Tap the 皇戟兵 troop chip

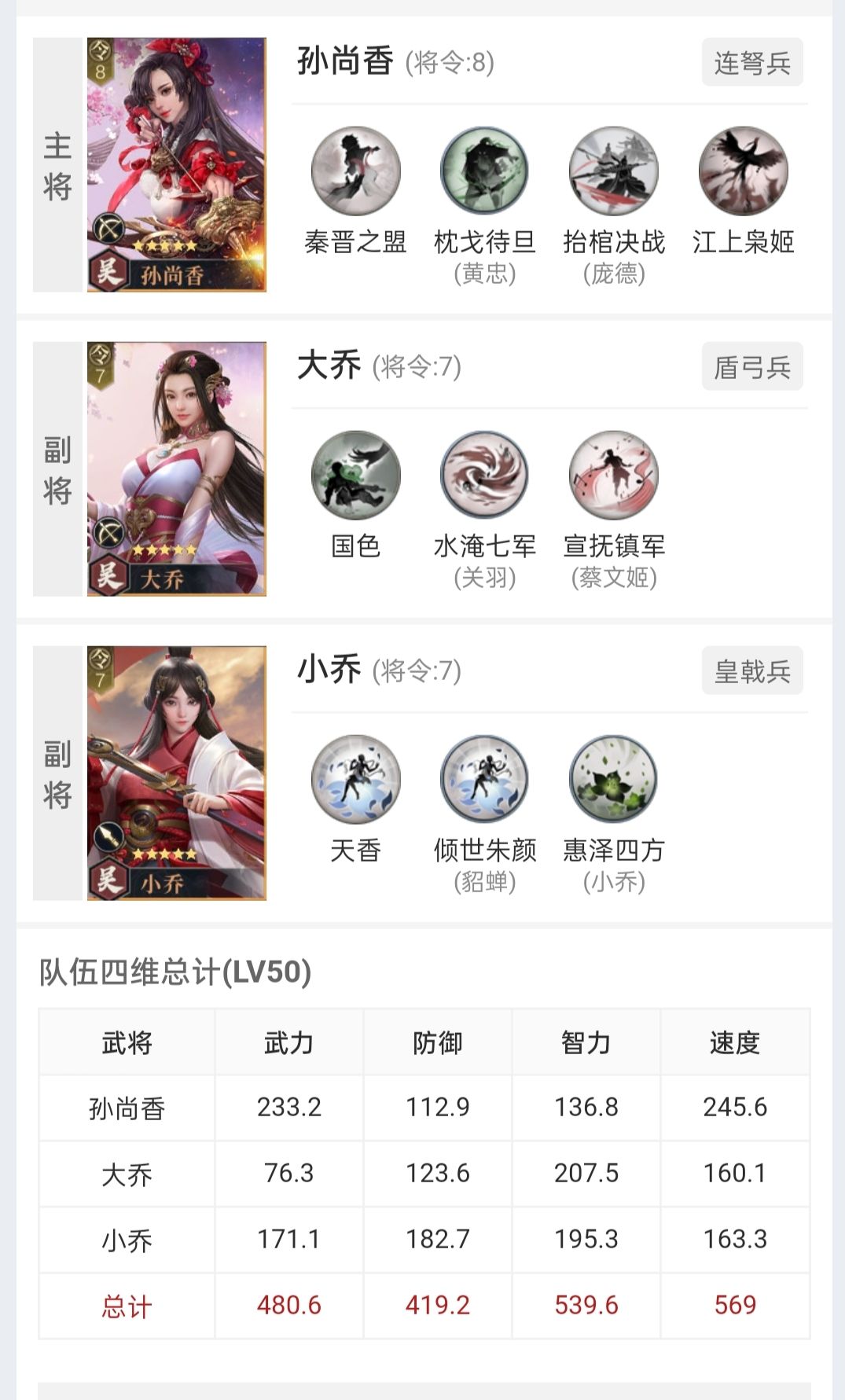(x=752, y=671)
